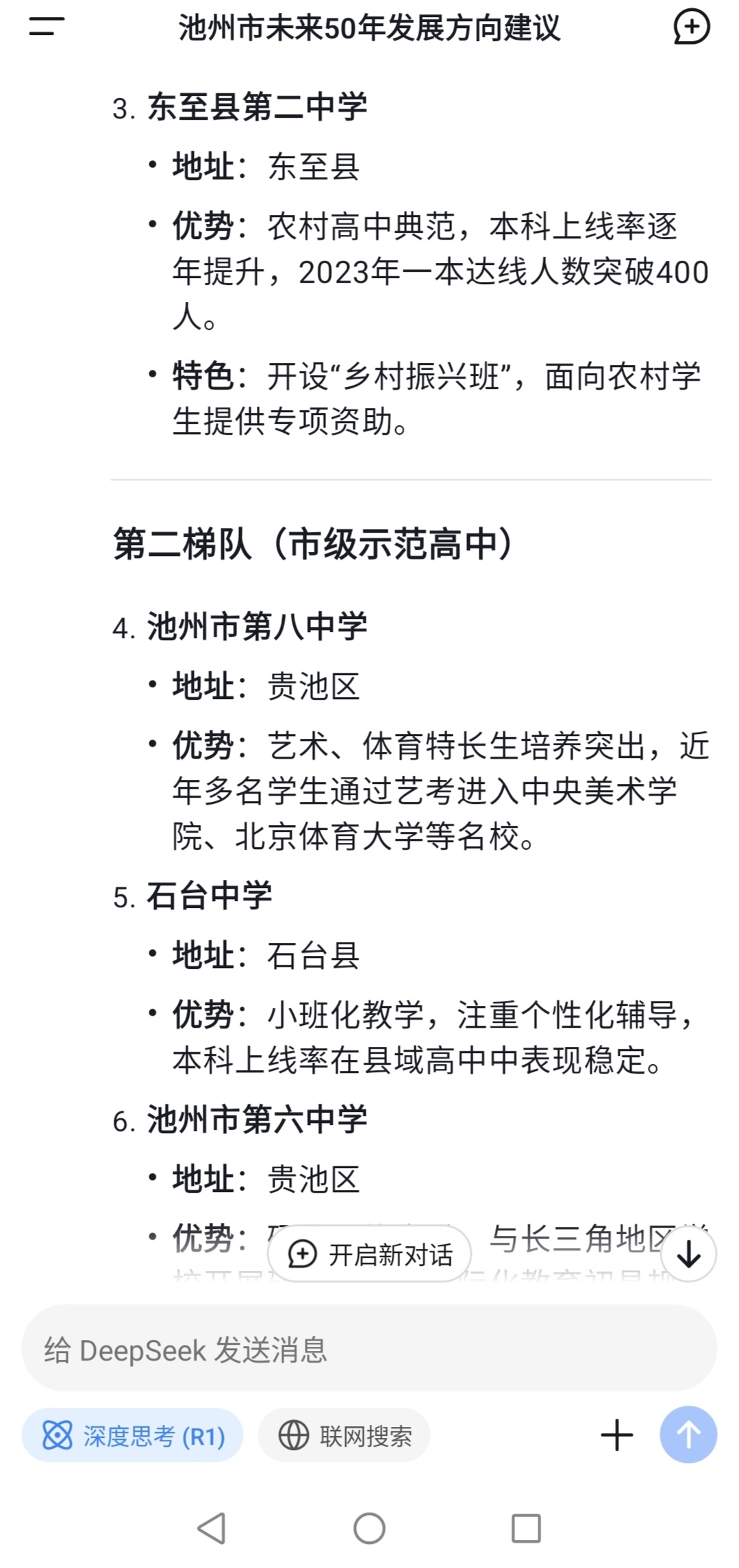Go to the home screen

(x=369, y=1528)
